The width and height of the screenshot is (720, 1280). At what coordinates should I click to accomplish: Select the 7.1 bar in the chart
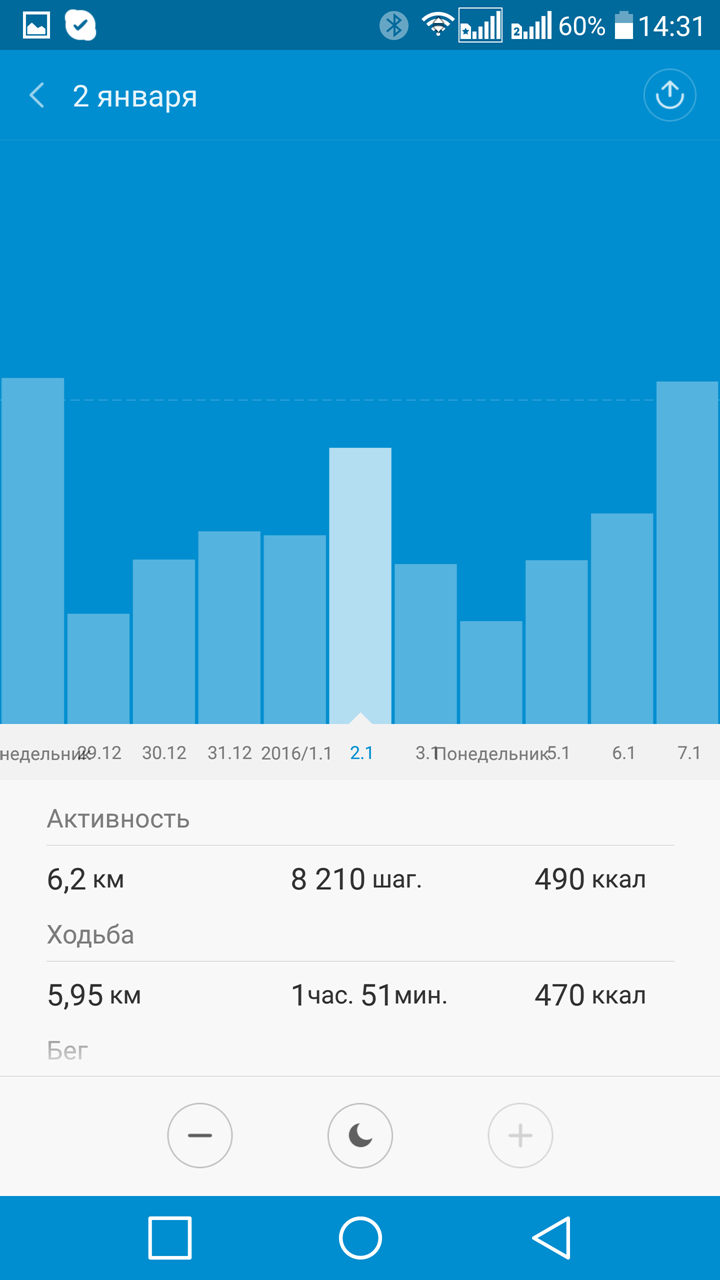point(688,552)
